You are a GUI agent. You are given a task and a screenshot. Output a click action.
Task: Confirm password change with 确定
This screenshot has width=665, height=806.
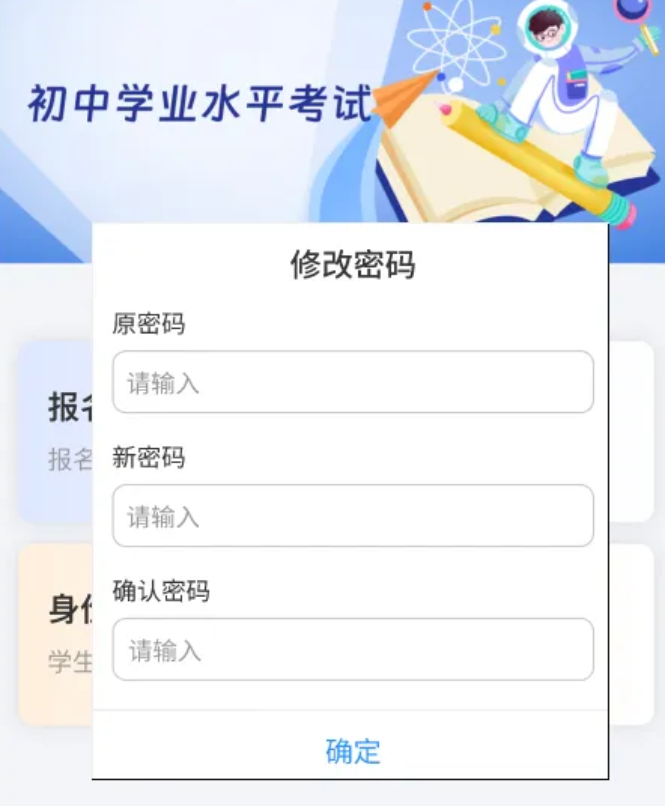click(352, 750)
